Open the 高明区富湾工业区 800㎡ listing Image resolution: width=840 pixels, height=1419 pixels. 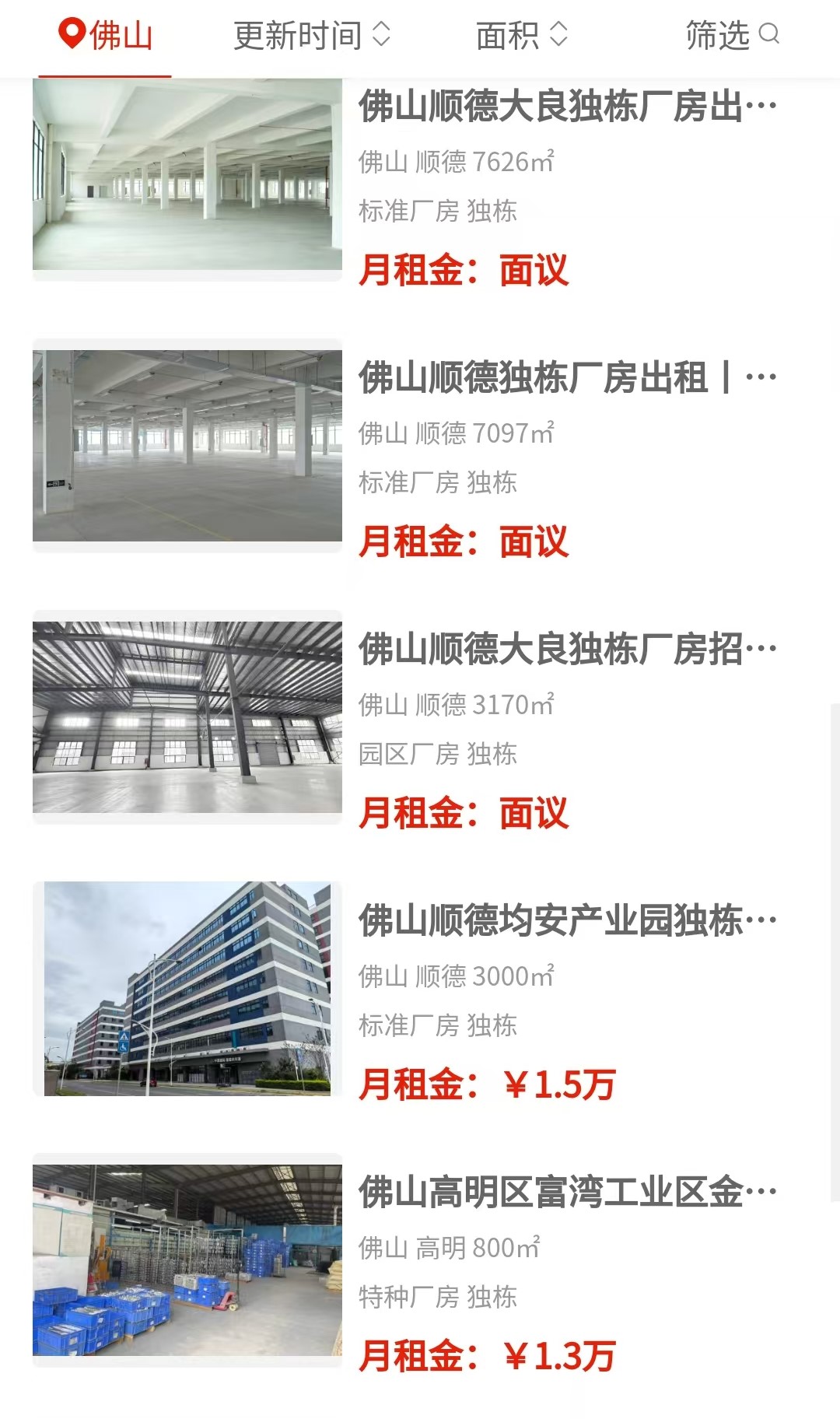pos(566,1193)
